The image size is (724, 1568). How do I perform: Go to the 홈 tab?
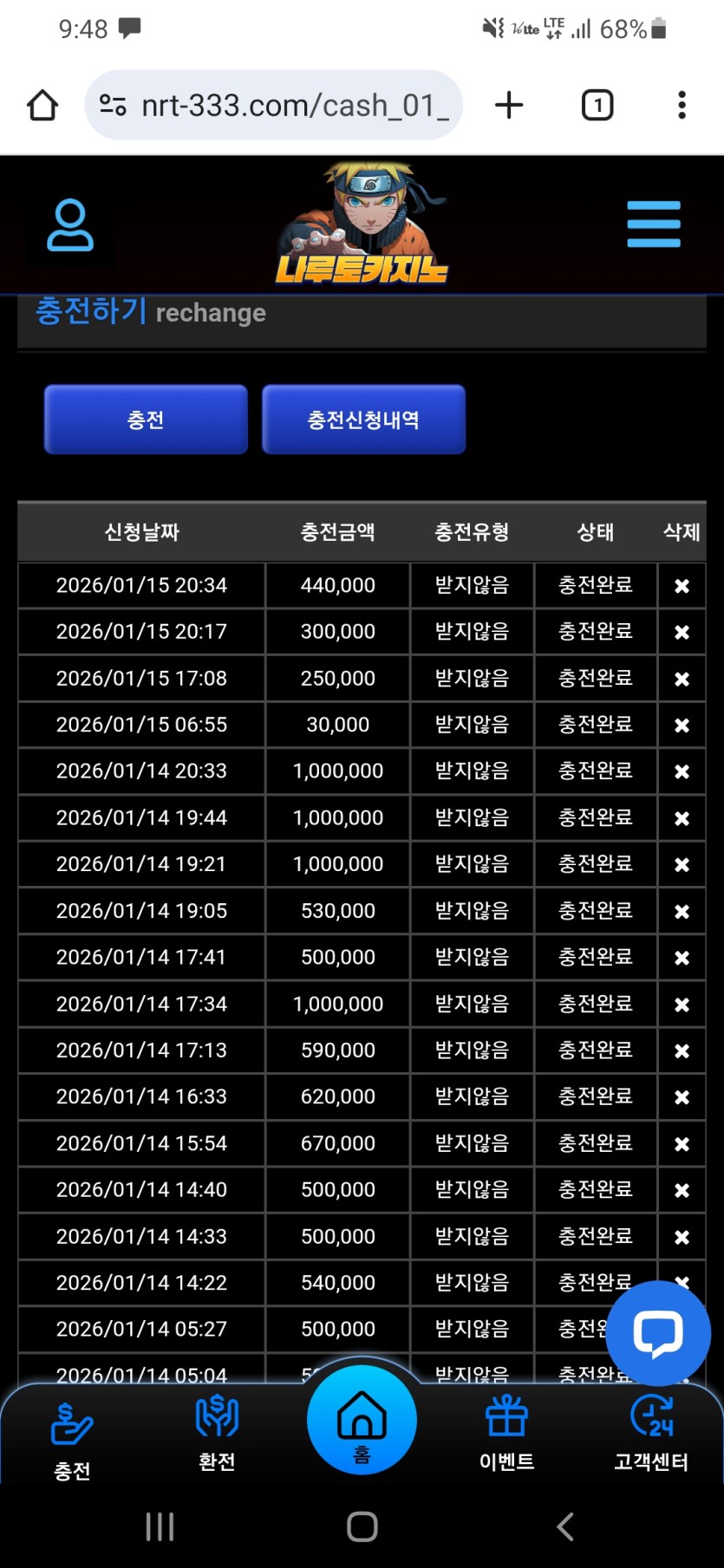point(362,1422)
